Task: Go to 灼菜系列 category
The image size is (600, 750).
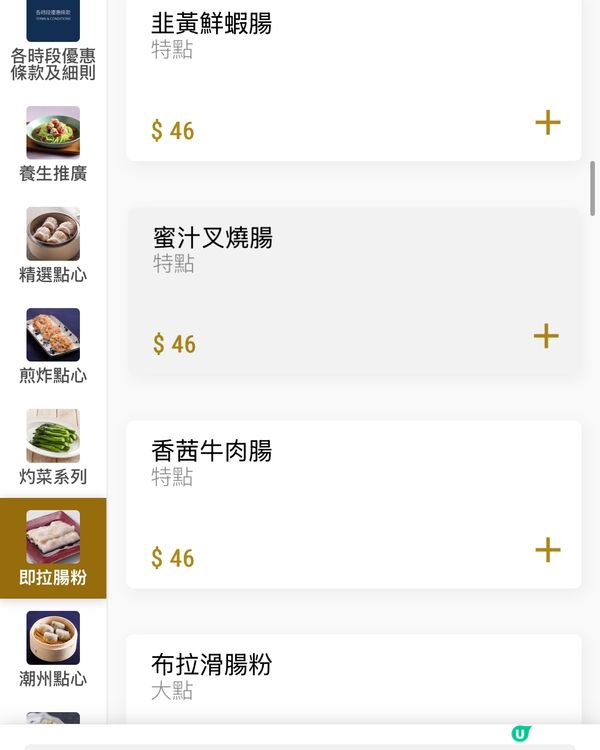Action: point(53,448)
